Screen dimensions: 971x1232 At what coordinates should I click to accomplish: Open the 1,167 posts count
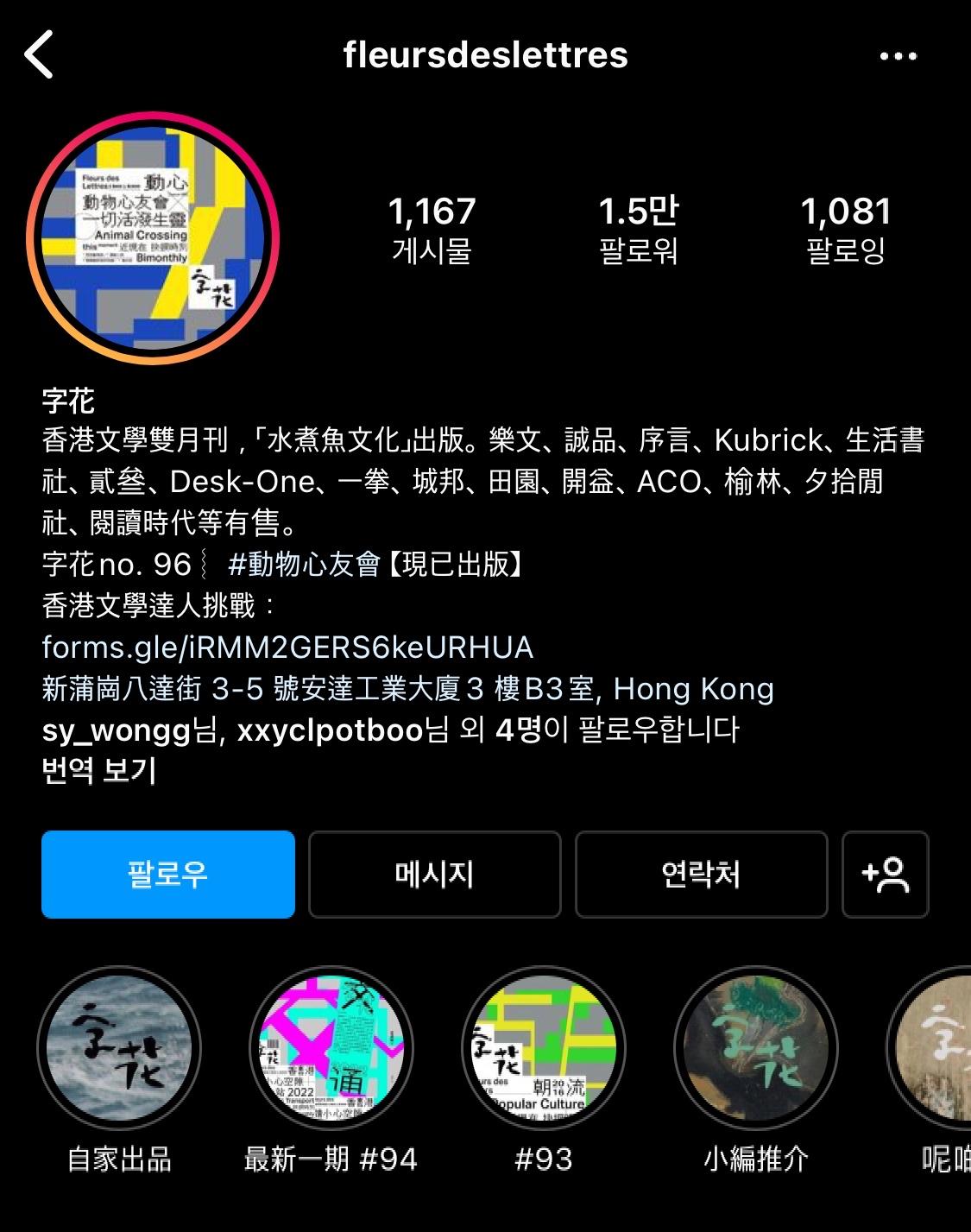(432, 229)
